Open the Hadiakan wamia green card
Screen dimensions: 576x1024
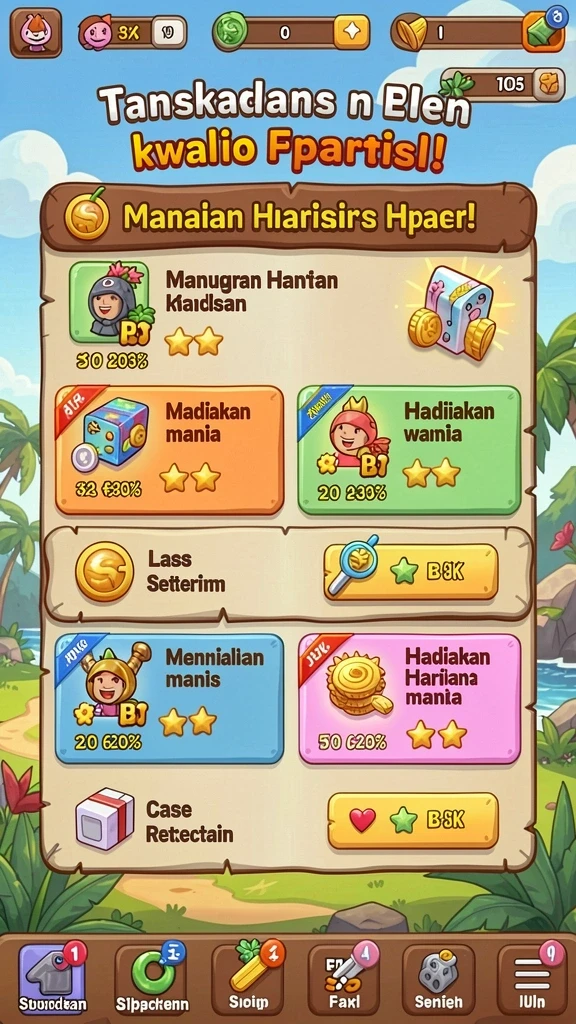[x=409, y=450]
